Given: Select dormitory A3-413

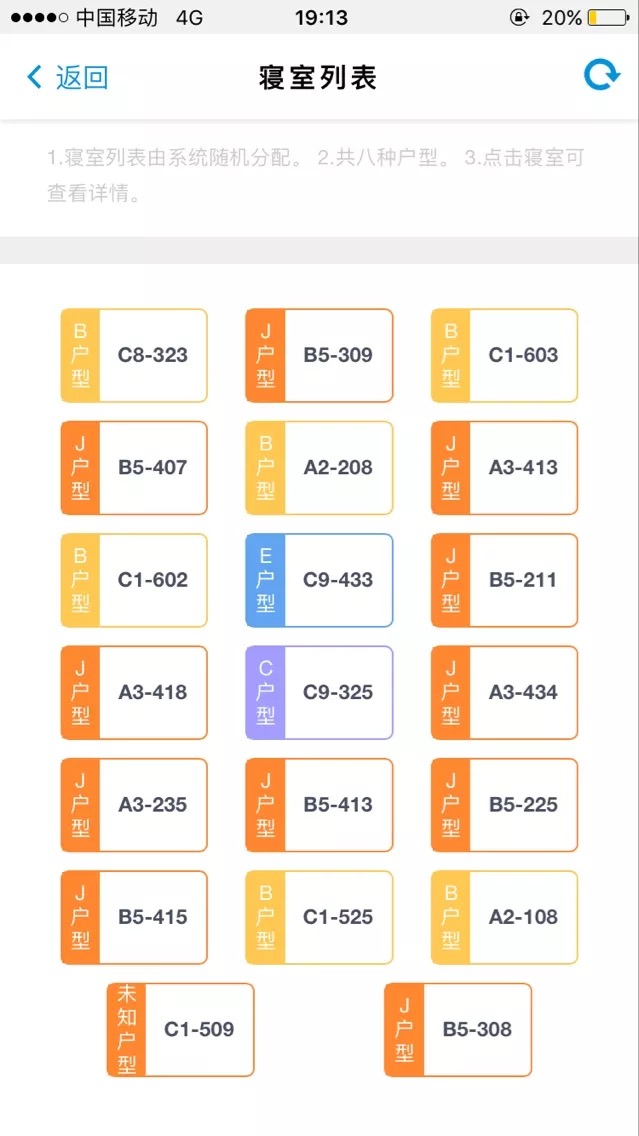Looking at the screenshot, I should (504, 467).
